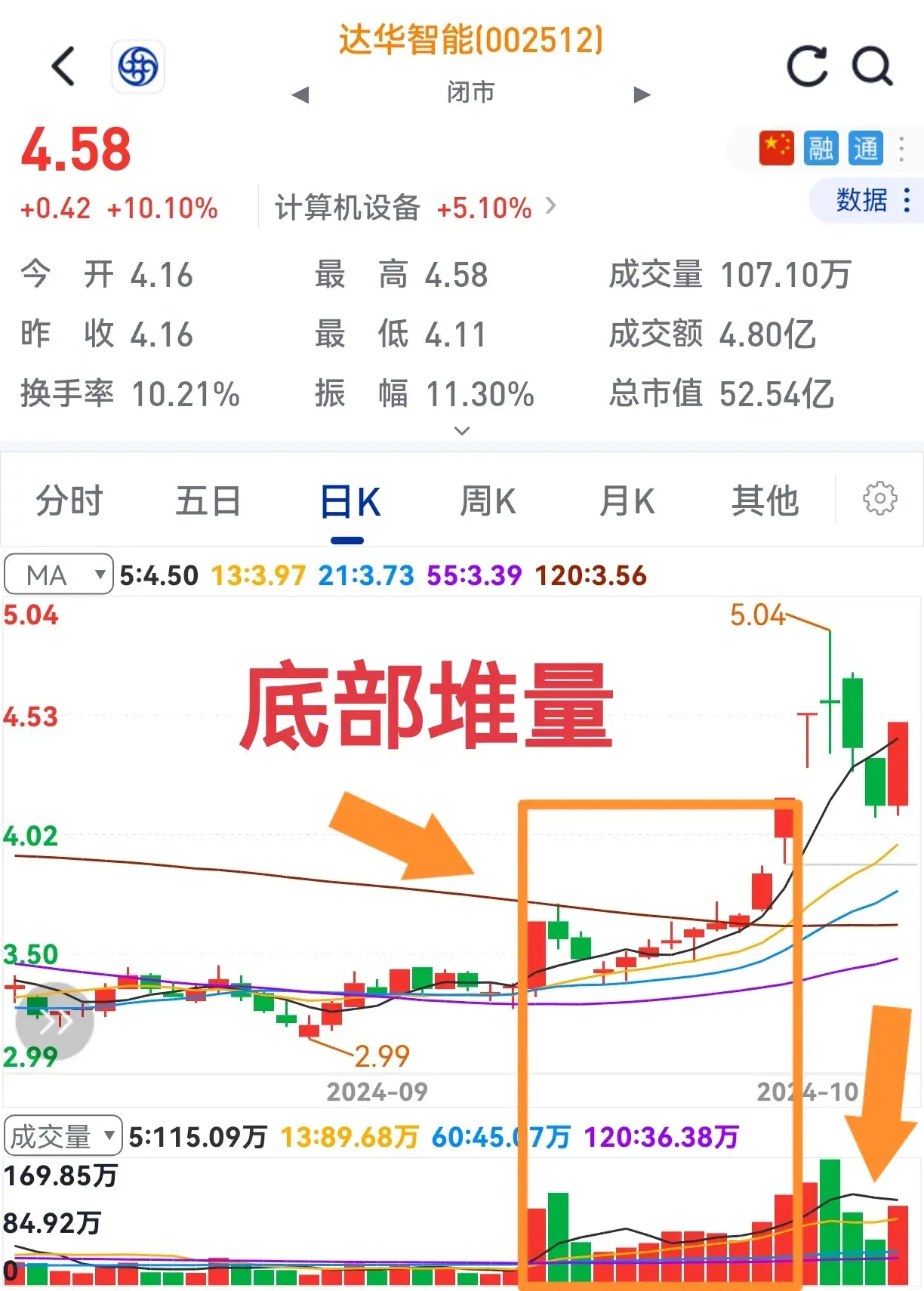Open the stock search
The image size is (924, 1291).
tap(873, 66)
